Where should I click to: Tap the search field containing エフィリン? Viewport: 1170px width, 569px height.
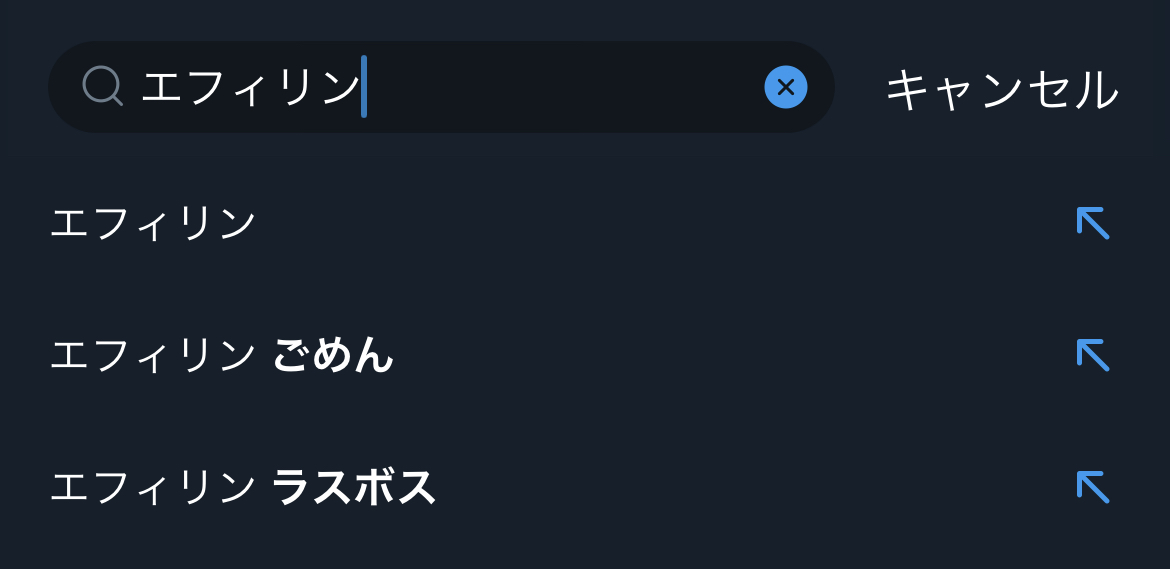pos(441,87)
